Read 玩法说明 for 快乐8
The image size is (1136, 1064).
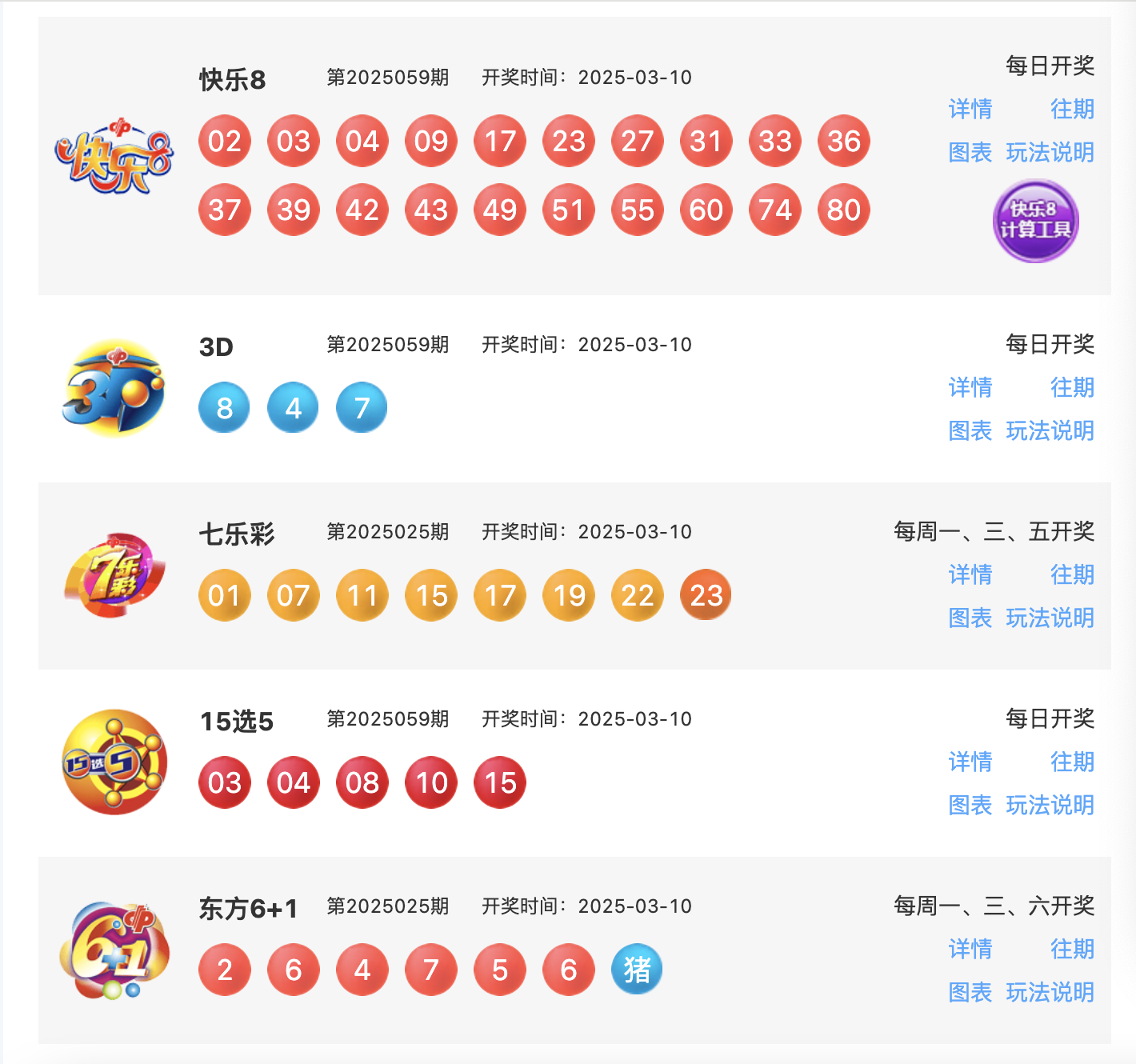tap(1050, 152)
